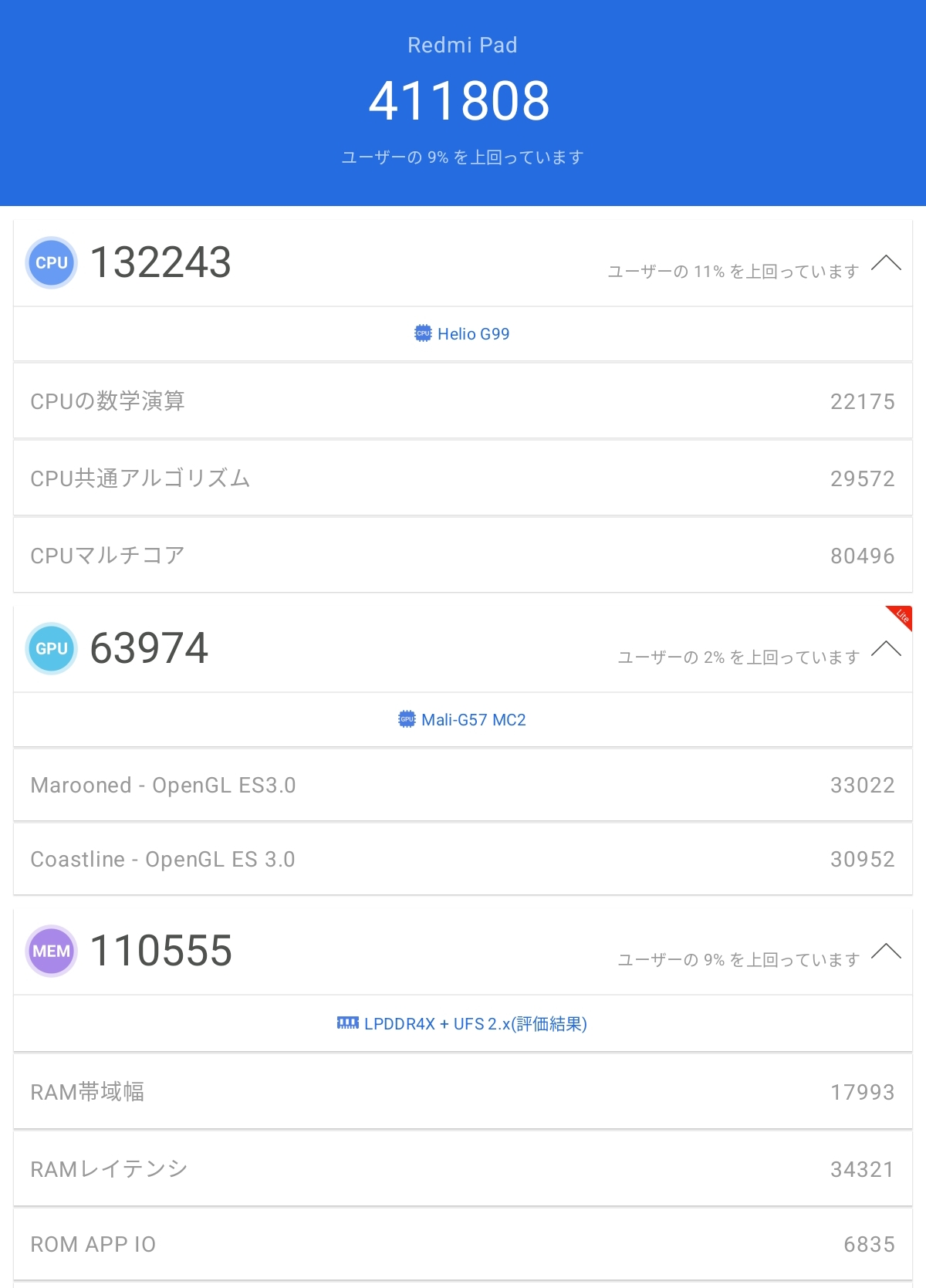Collapse the GPU score section
Viewport: 926px width, 1288px height.
point(886,648)
